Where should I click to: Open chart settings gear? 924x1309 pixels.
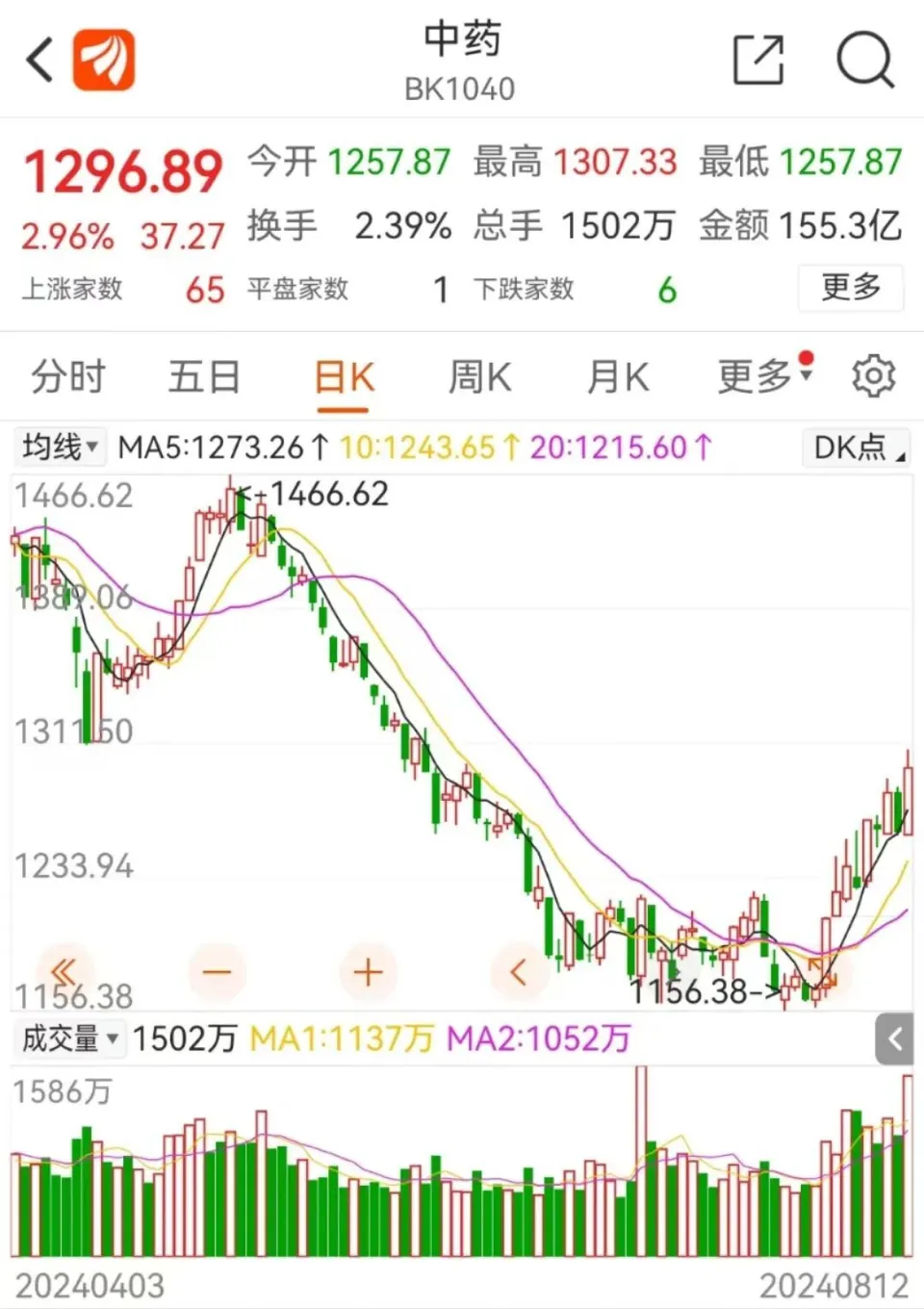pyautogui.click(x=873, y=376)
